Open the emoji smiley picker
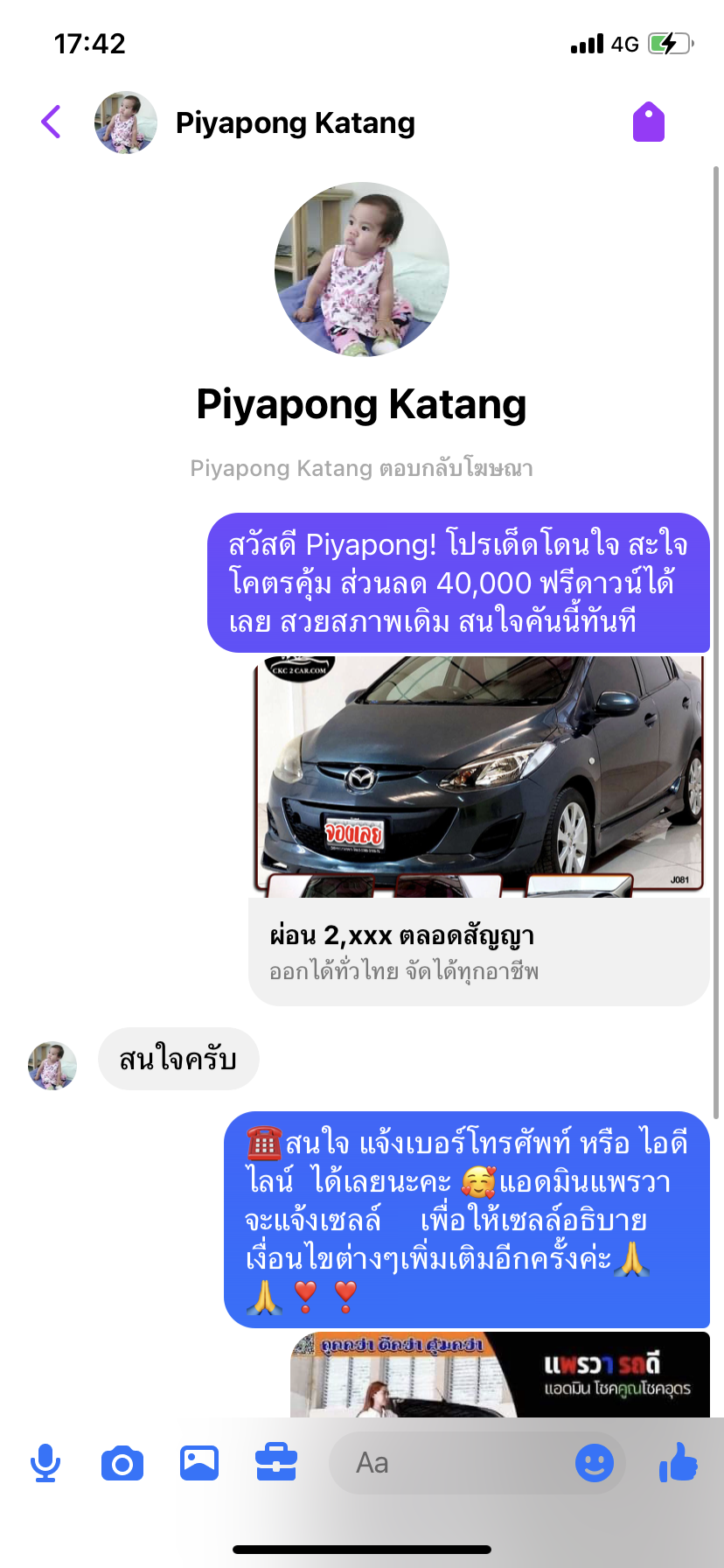Viewport: 724px width, 1568px height. (595, 1463)
